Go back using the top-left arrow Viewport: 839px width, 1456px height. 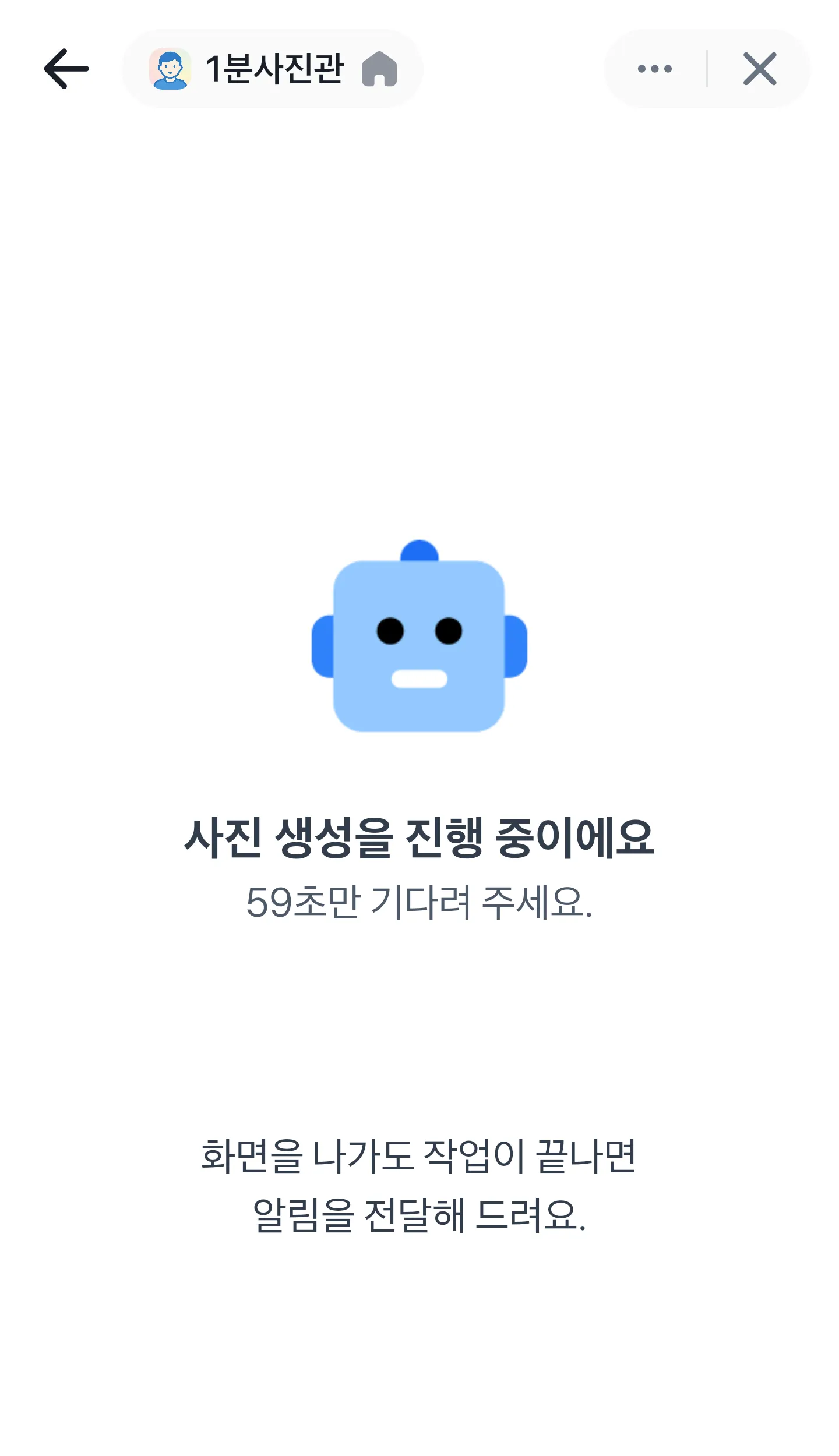[x=66, y=69]
